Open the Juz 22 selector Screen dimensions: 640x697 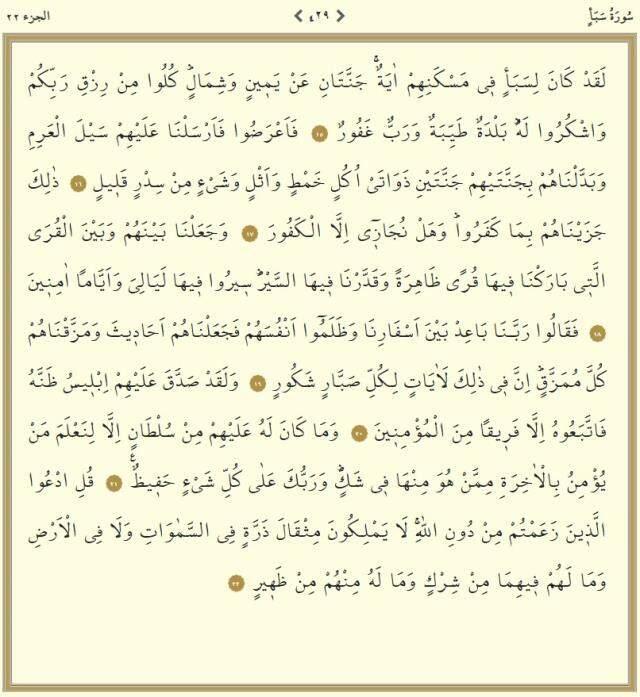(32, 14)
